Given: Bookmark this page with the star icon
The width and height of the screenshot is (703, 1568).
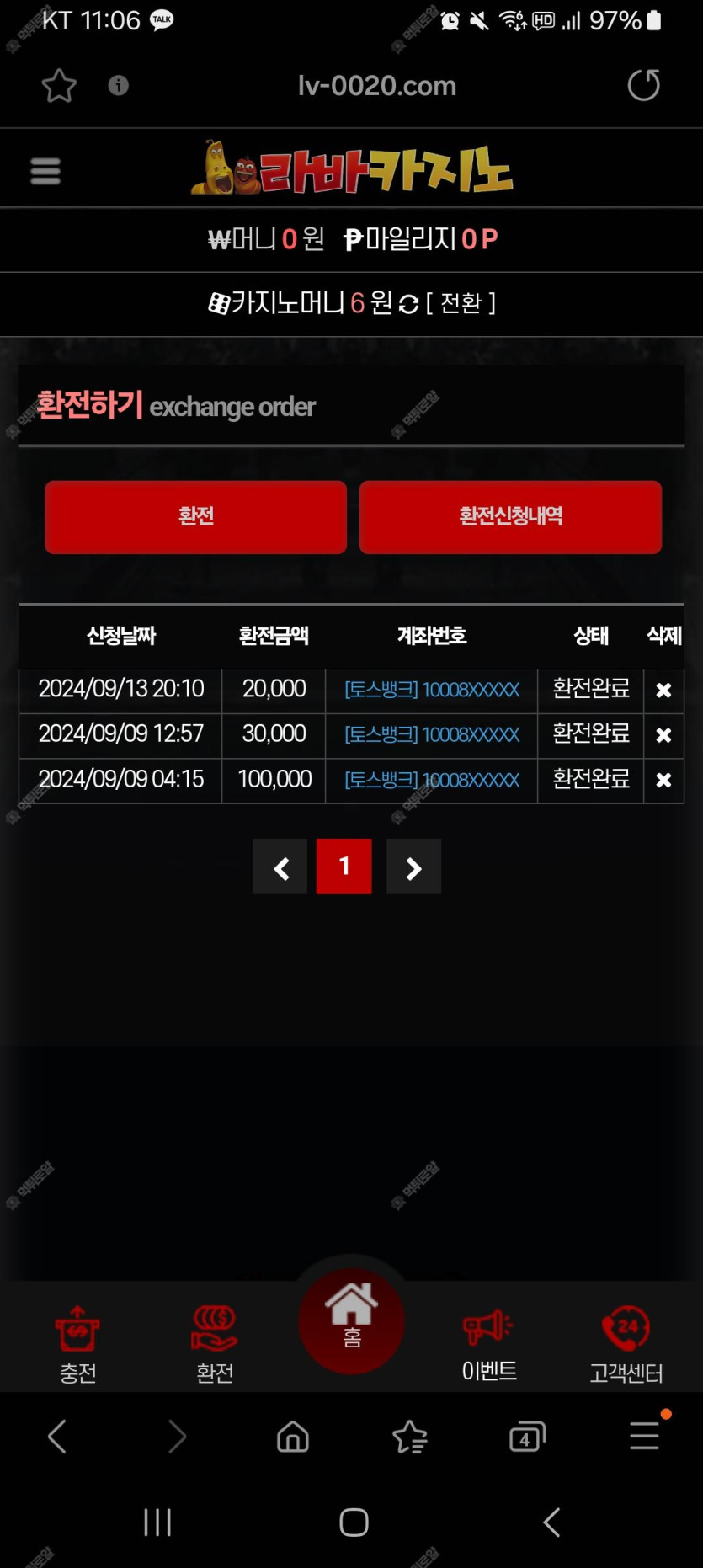Looking at the screenshot, I should click(59, 86).
